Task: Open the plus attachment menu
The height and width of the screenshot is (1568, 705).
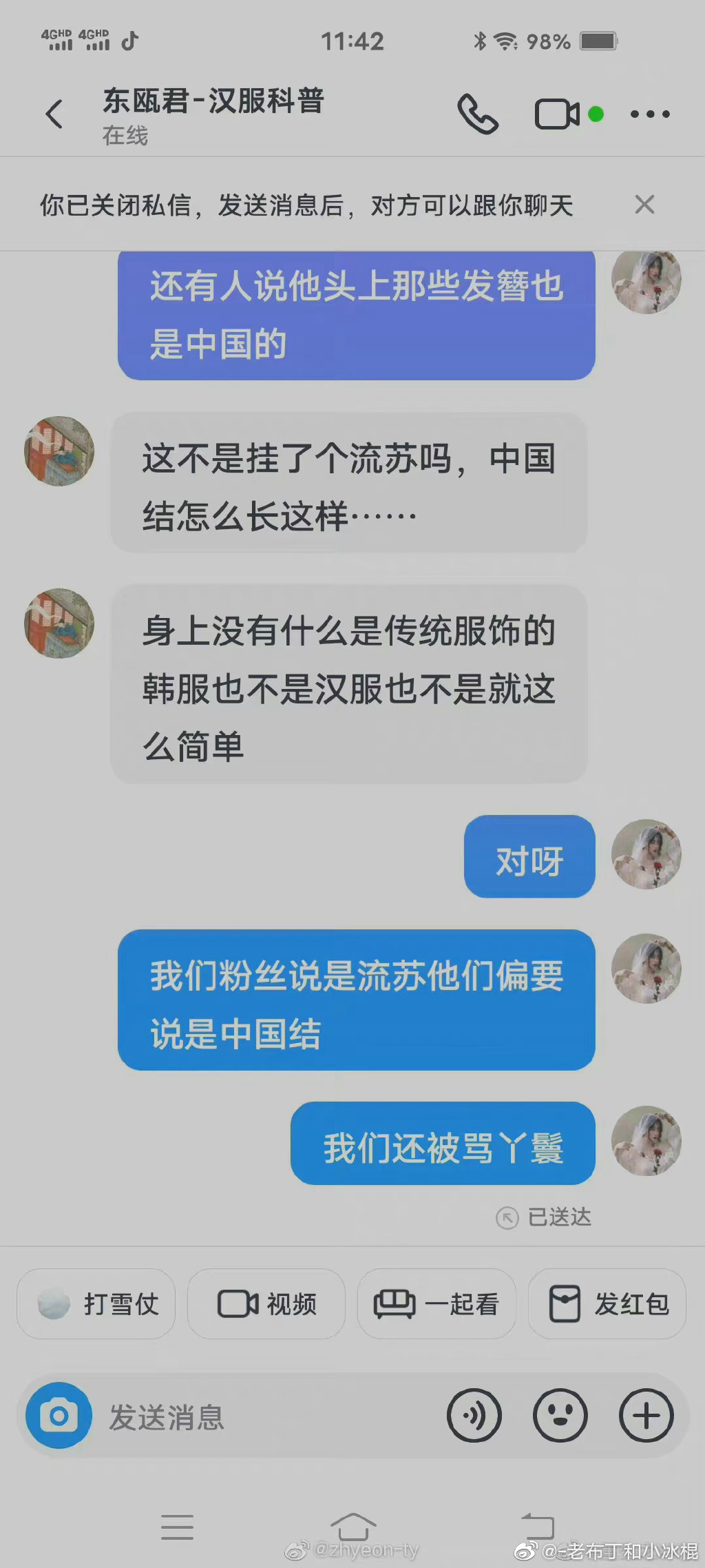Action: coord(646,1416)
